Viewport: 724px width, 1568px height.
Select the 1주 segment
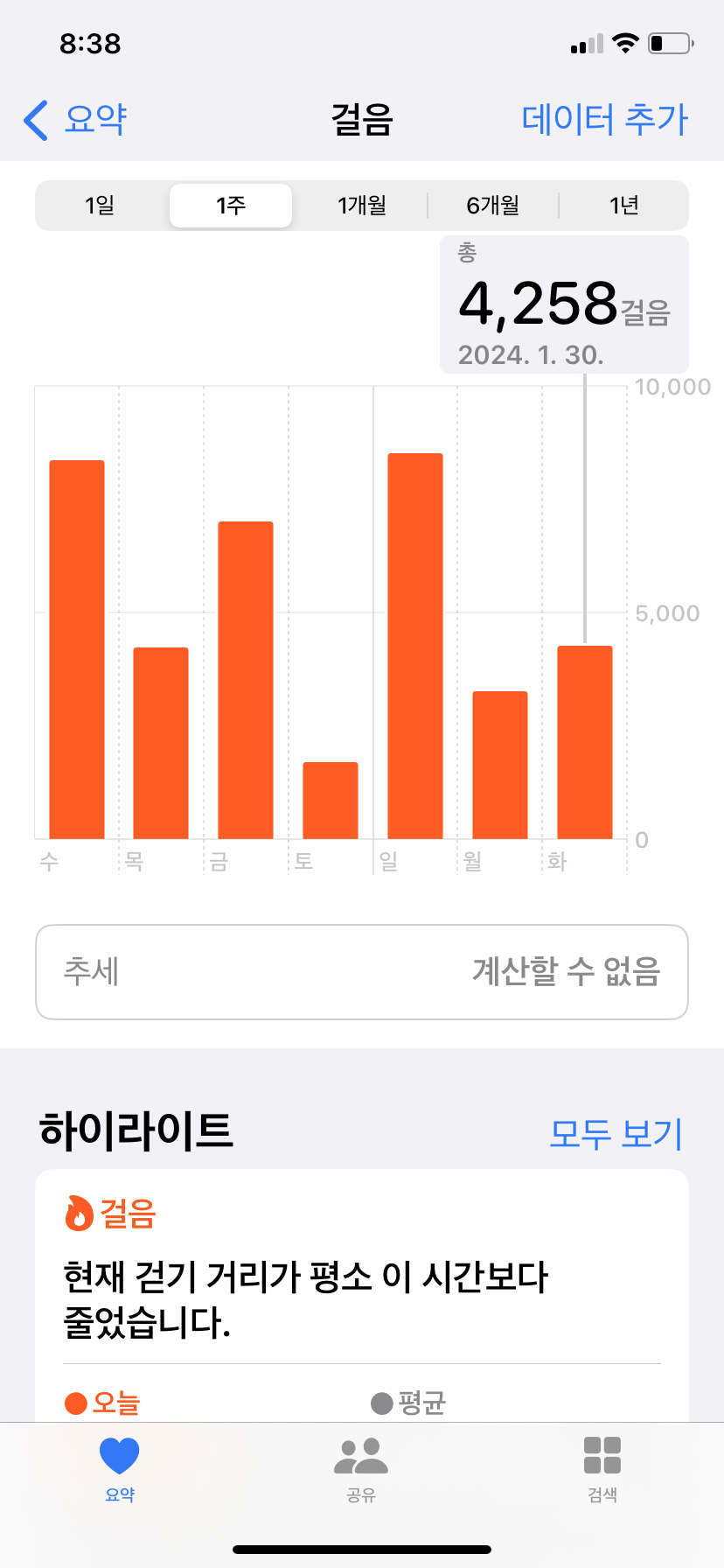(231, 206)
